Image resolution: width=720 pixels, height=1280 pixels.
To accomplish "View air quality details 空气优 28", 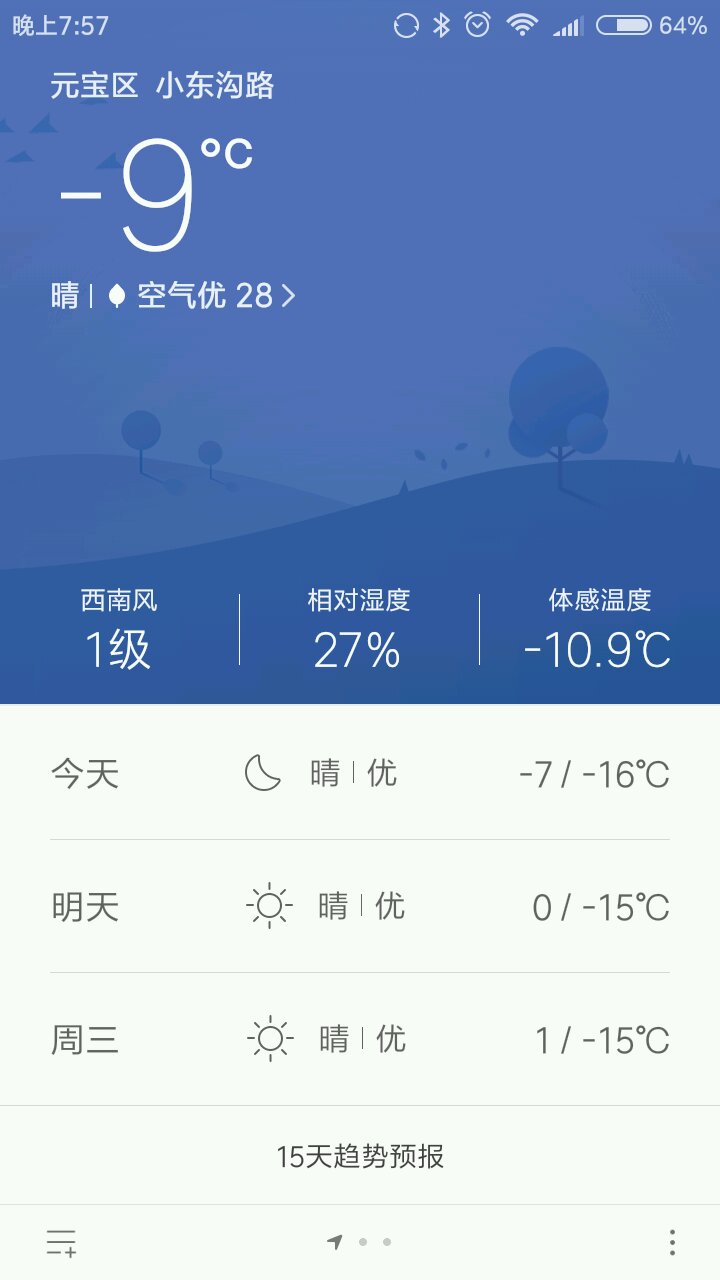I will [204, 296].
